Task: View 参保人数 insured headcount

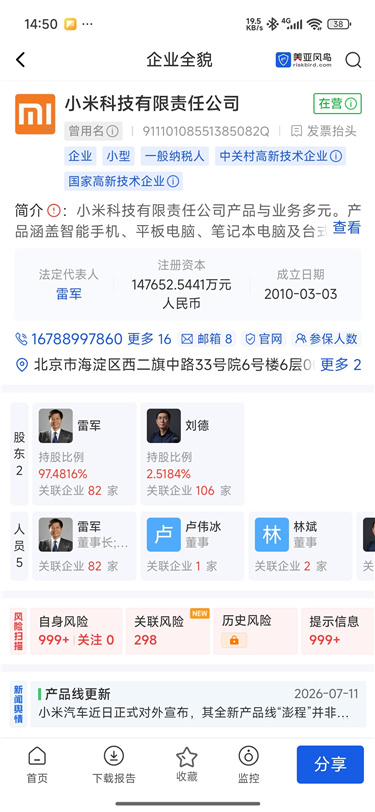Action: pyautogui.click(x=326, y=339)
